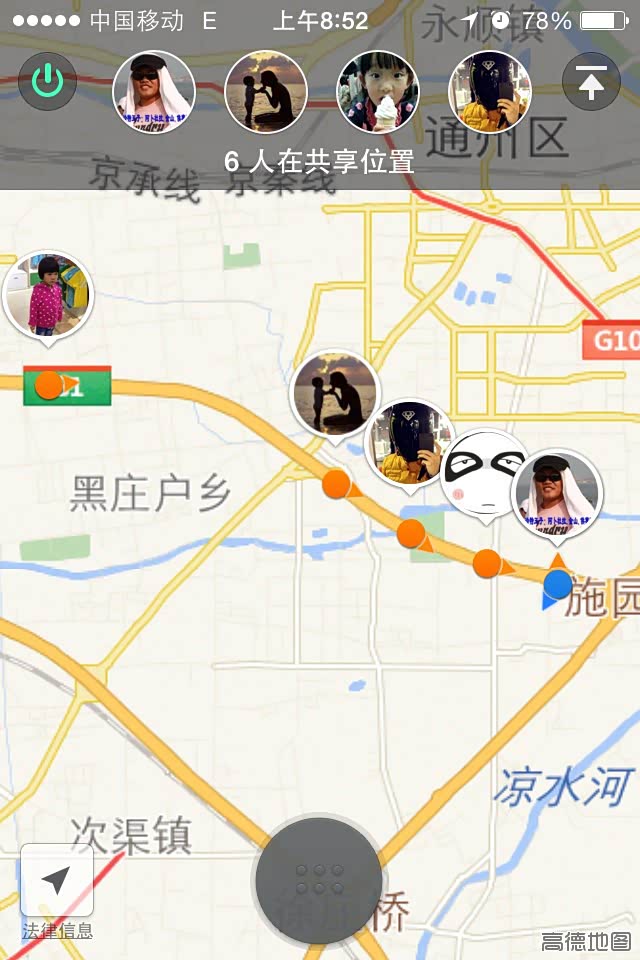Select the ice cream child avatar

pyautogui.click(x=378, y=92)
